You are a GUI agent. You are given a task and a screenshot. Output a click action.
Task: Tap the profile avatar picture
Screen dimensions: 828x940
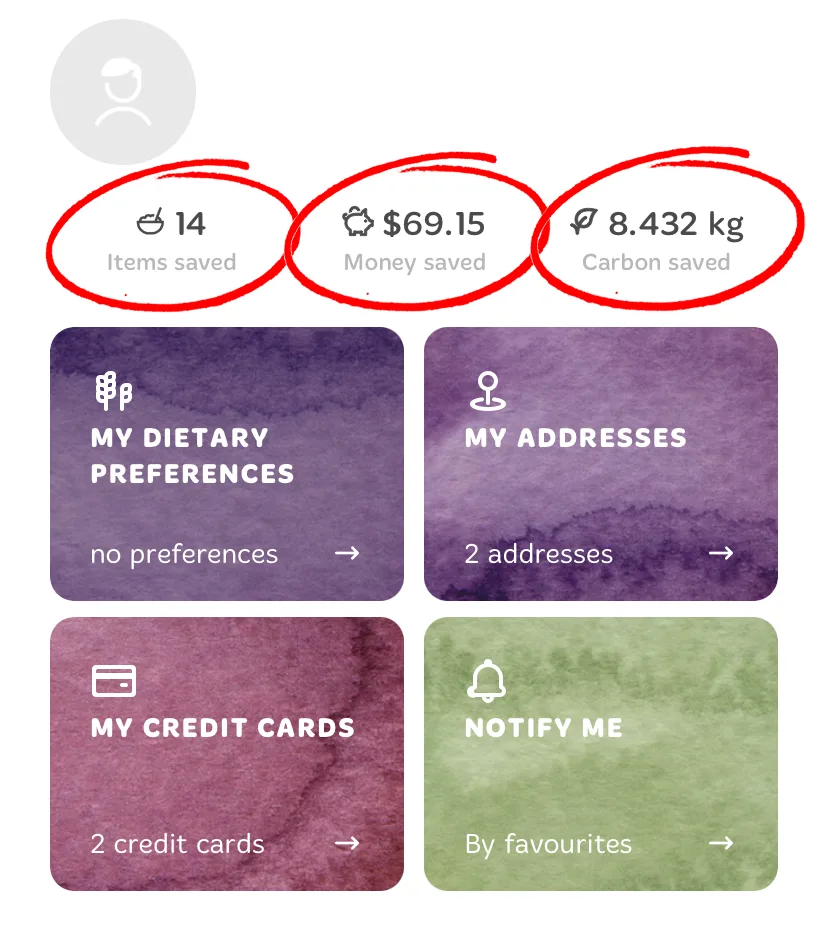pos(123,92)
